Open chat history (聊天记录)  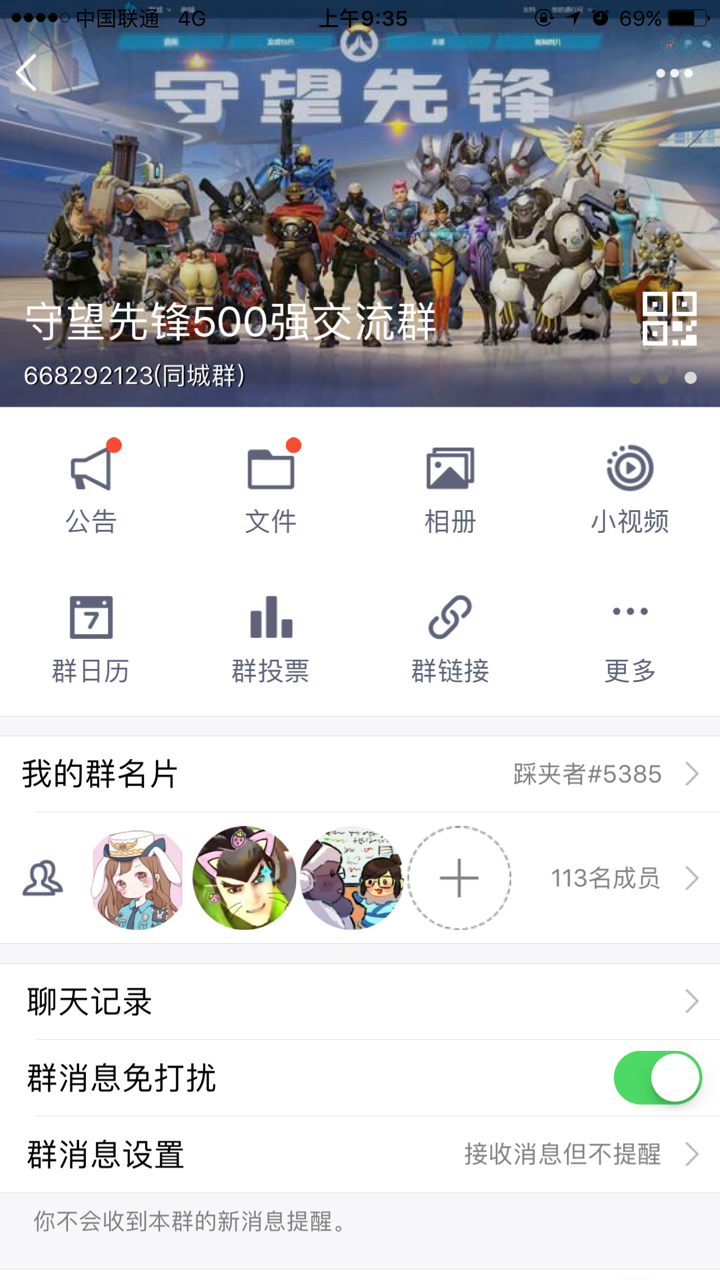360,1001
